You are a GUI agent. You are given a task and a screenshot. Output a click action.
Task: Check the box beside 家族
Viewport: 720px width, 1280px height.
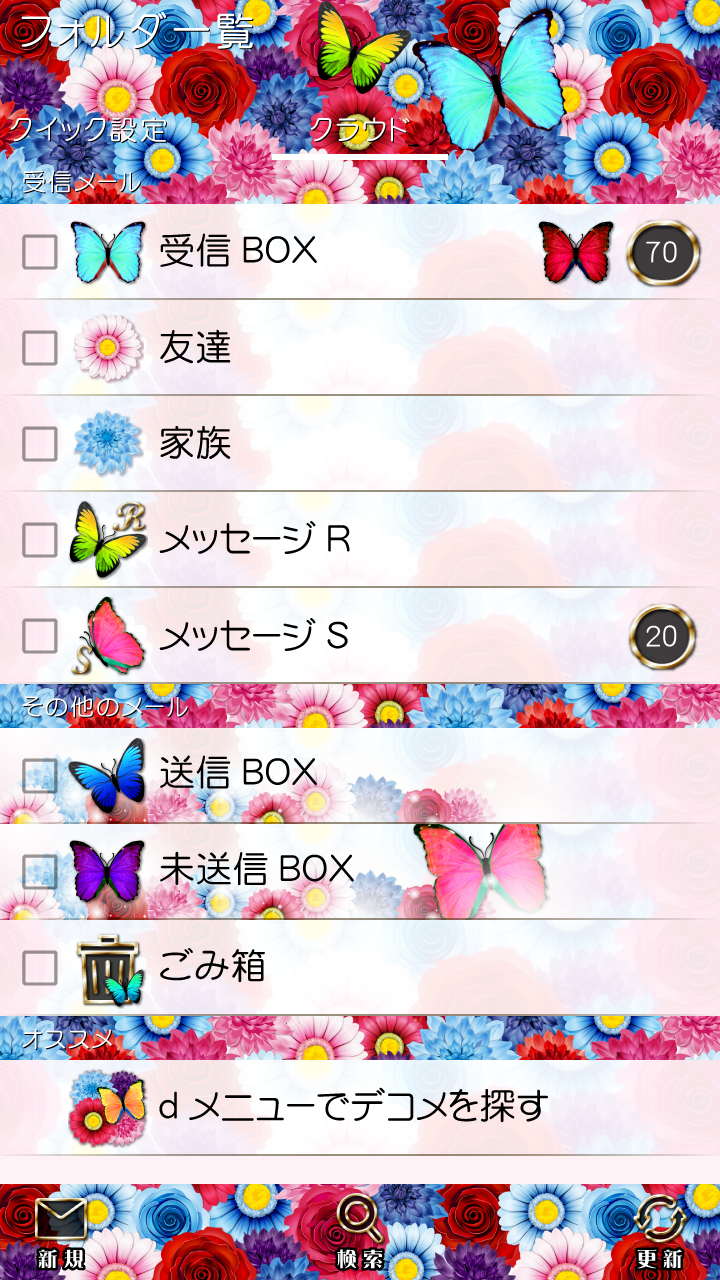coord(40,444)
